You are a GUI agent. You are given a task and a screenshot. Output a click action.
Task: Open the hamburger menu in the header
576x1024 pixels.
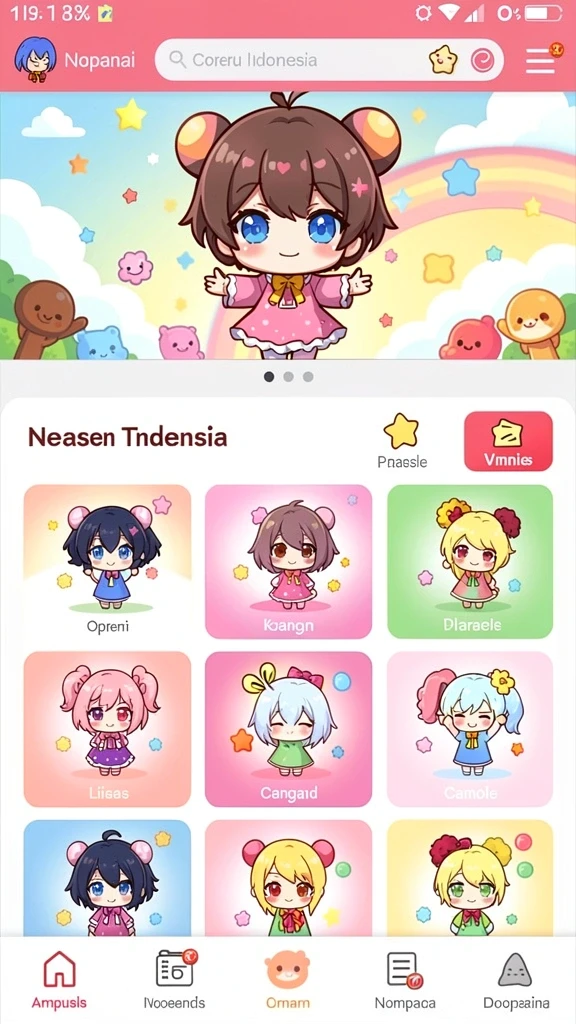[541, 61]
